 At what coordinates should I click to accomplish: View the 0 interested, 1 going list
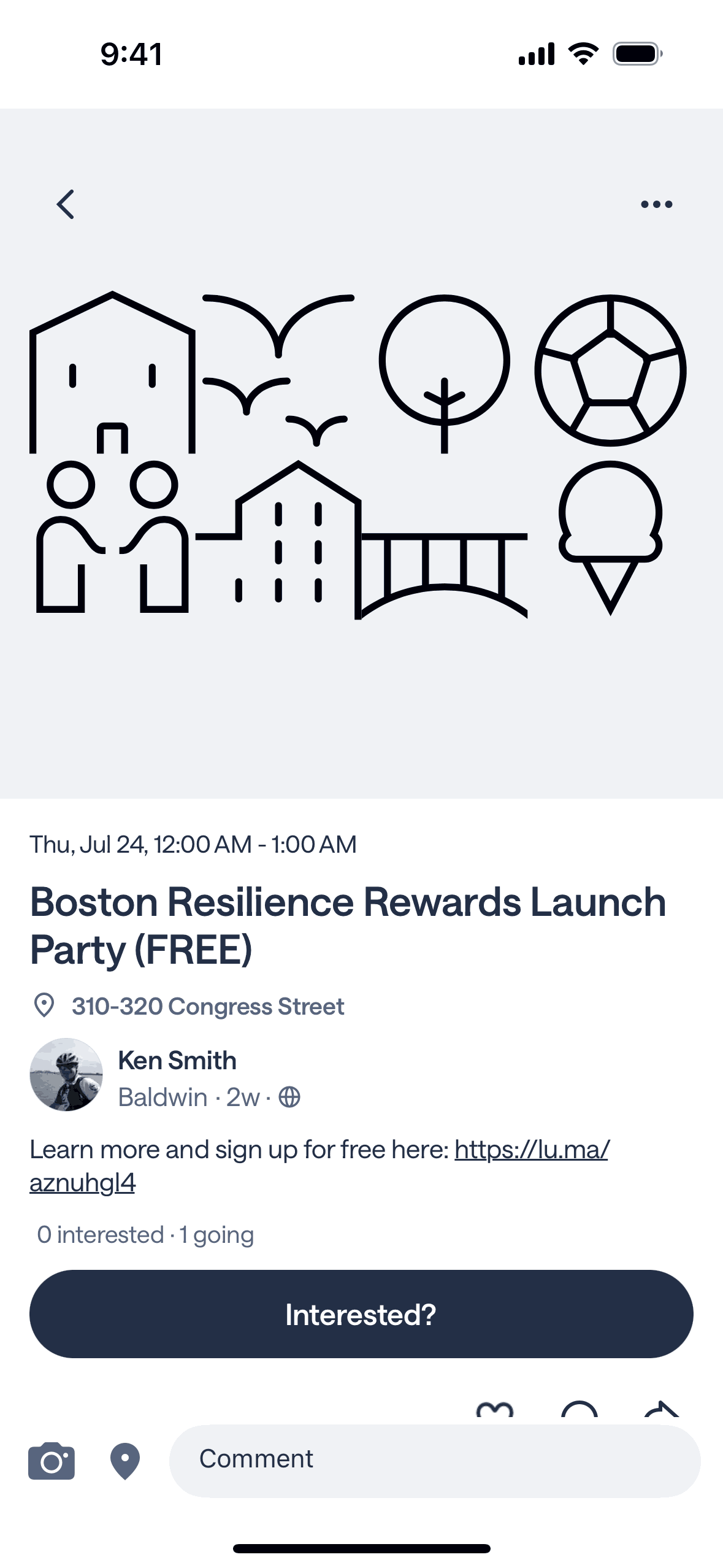click(x=145, y=1235)
